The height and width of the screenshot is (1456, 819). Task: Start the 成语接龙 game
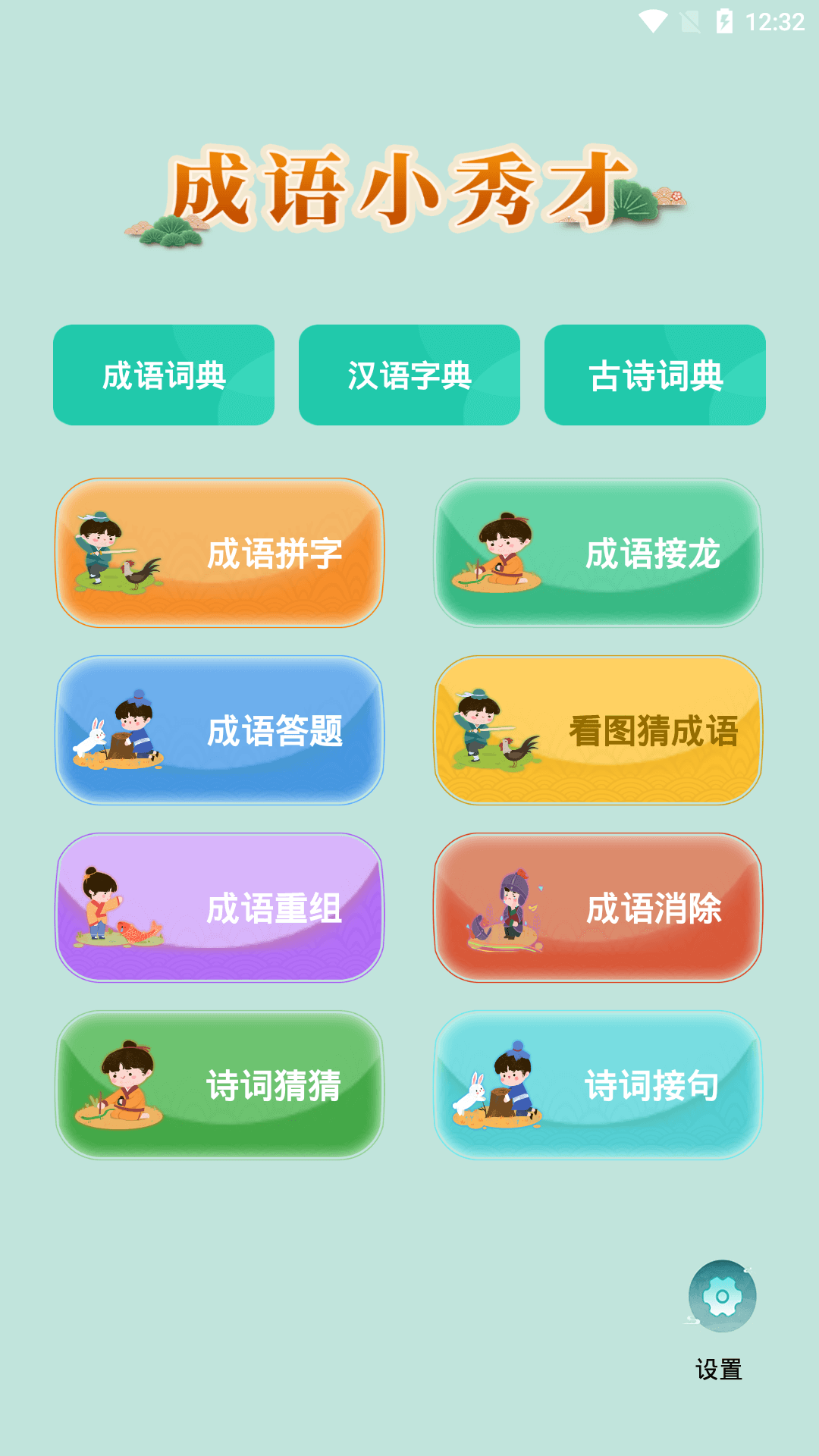(598, 554)
